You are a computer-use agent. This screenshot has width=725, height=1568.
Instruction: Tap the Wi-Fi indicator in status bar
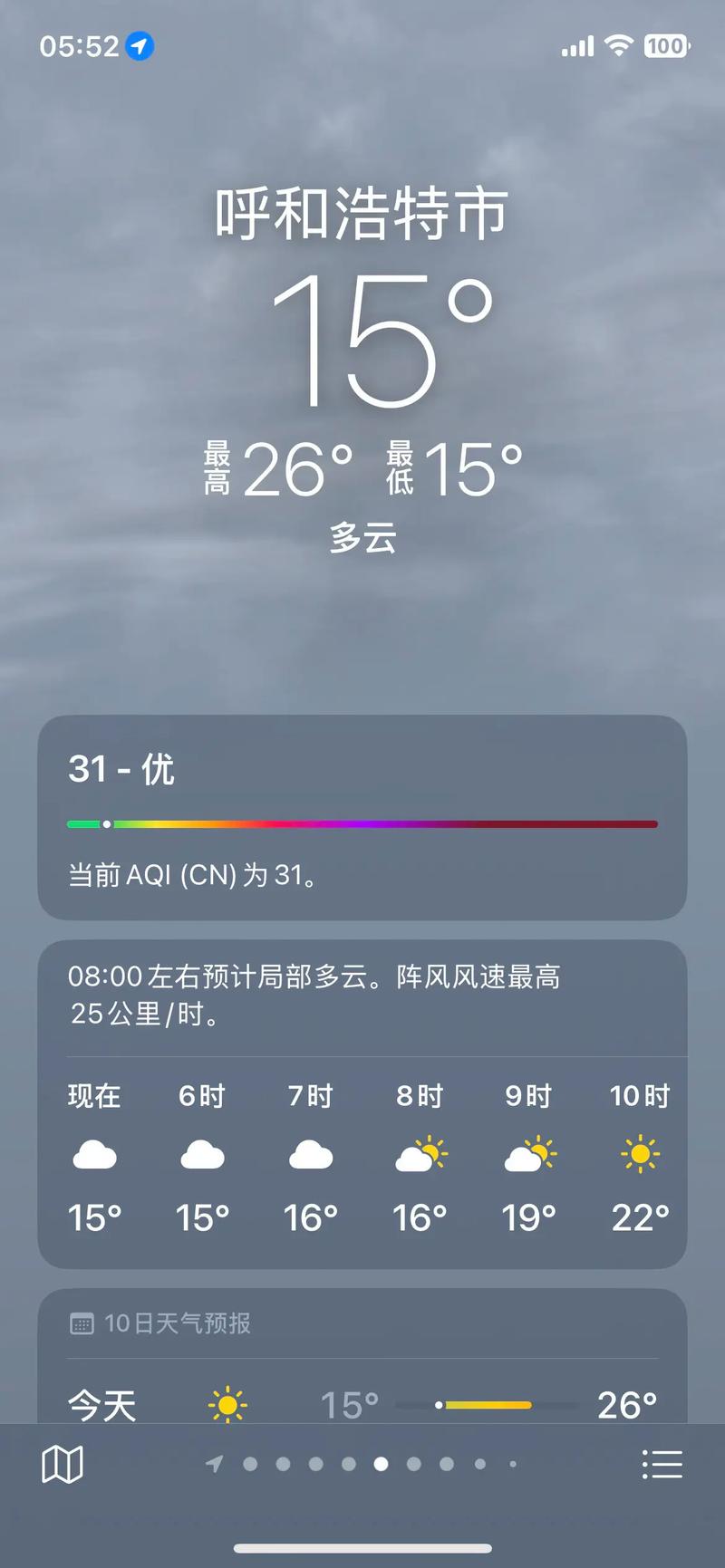click(x=618, y=46)
